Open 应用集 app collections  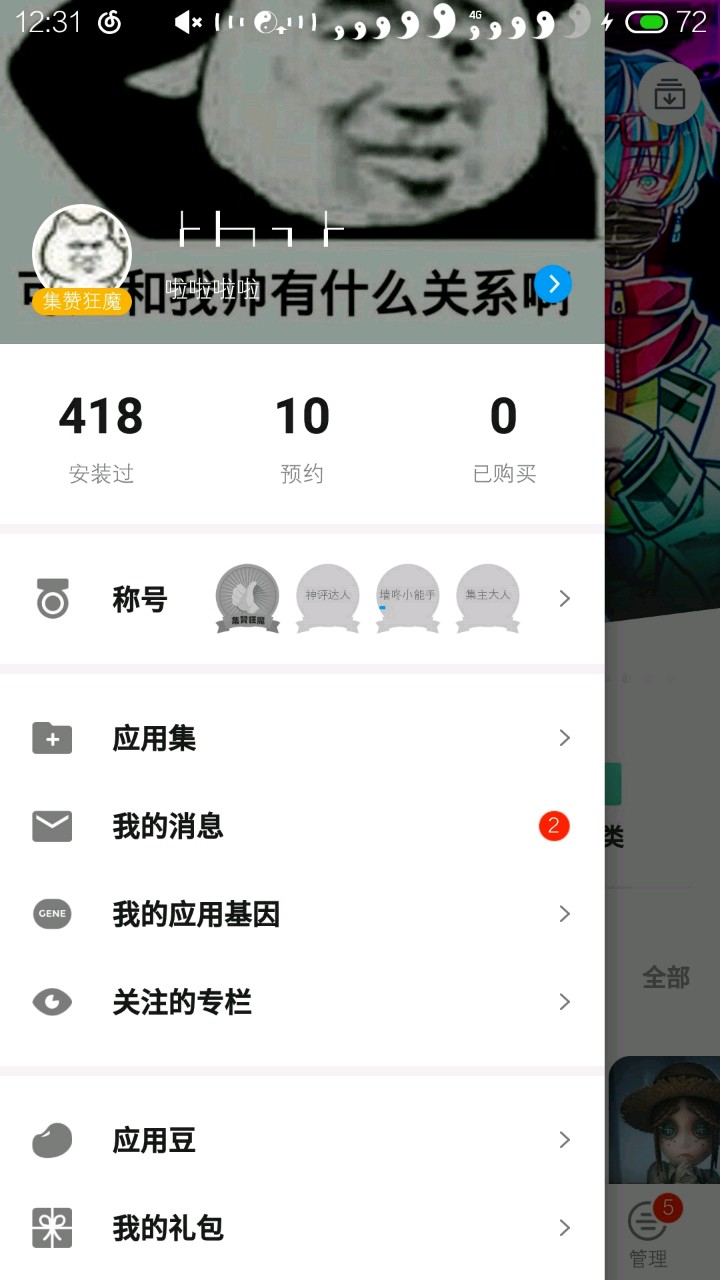[x=300, y=738]
